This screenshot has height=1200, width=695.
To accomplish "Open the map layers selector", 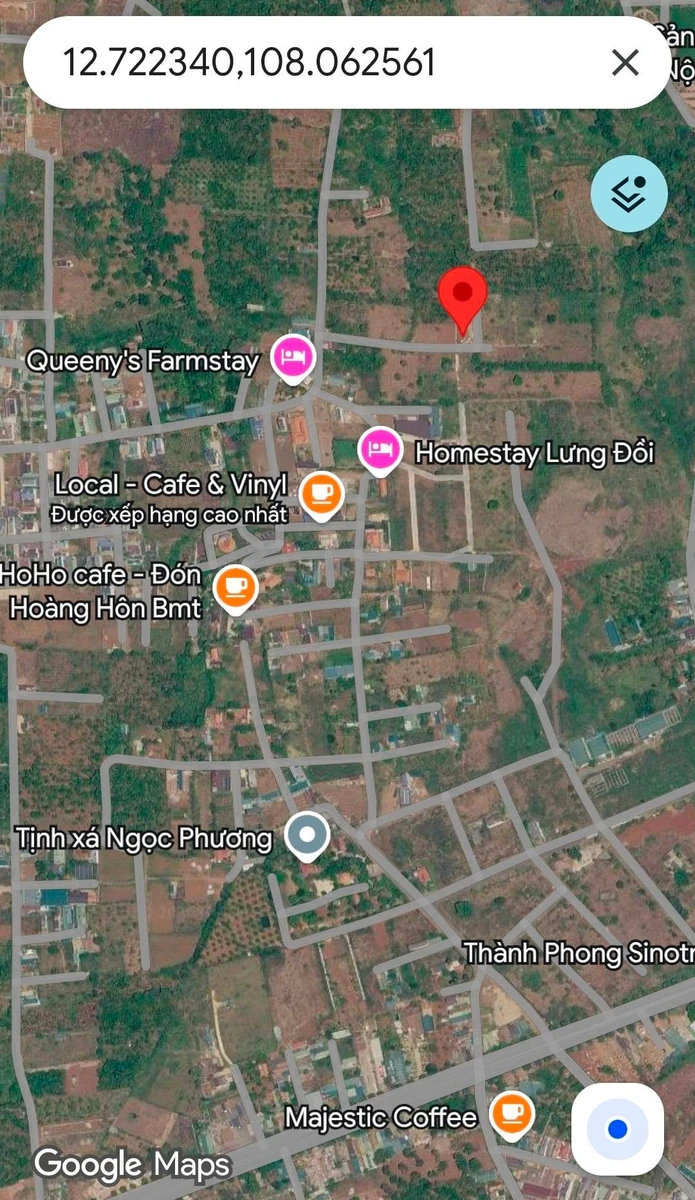I will tap(628, 194).
